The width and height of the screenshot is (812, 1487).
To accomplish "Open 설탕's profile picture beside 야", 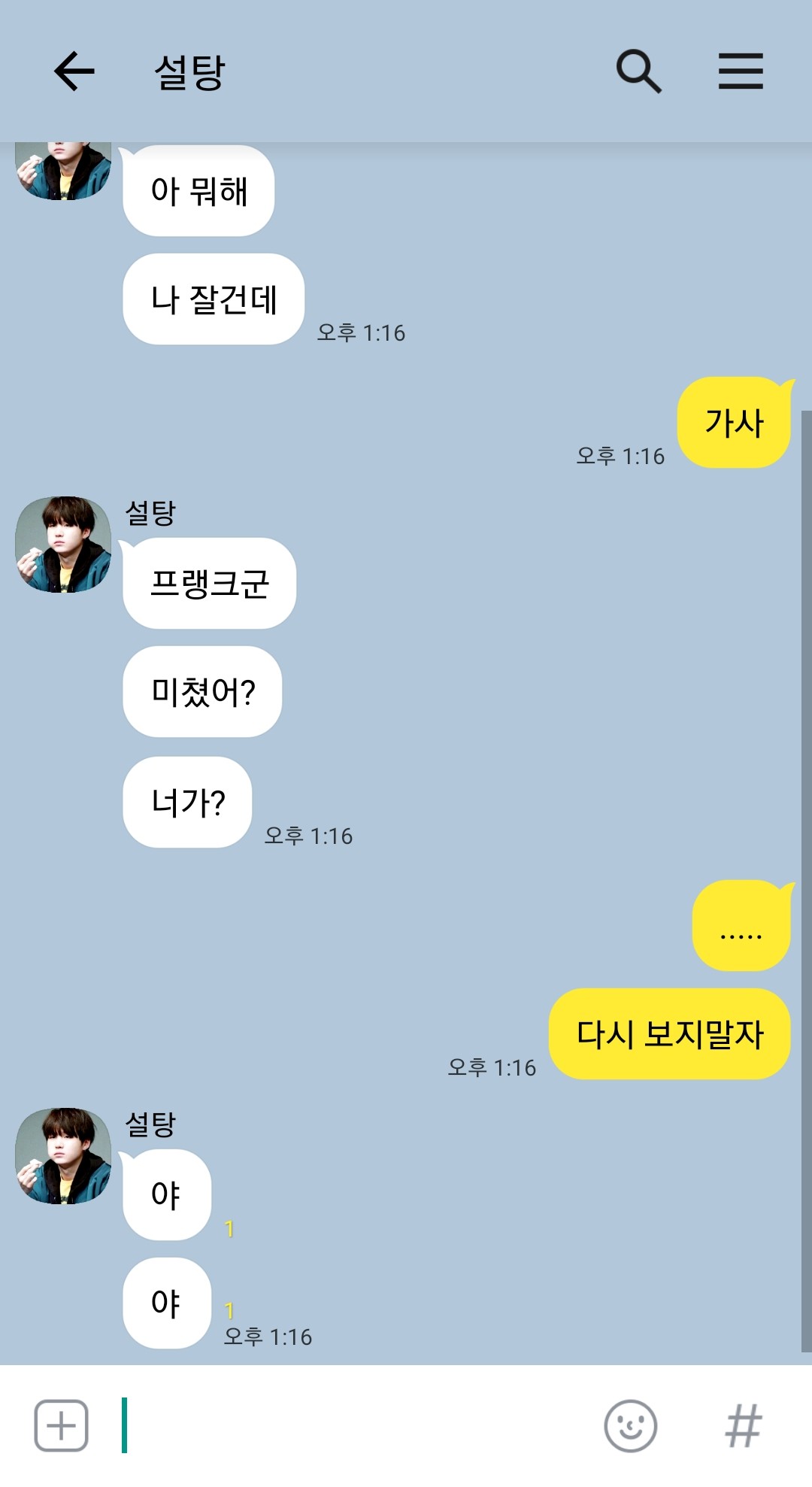I will [63, 1155].
